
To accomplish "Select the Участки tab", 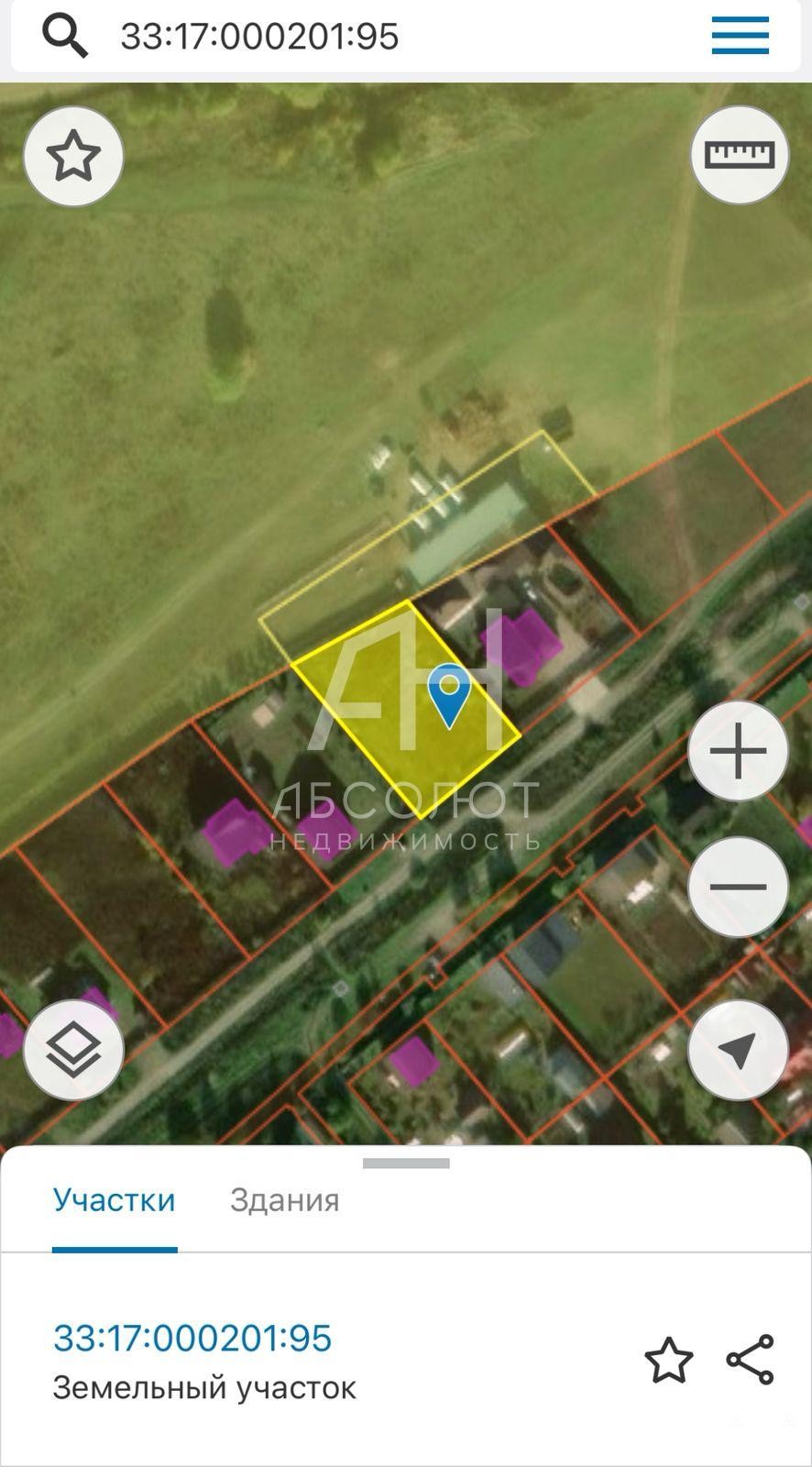I will click(115, 1200).
